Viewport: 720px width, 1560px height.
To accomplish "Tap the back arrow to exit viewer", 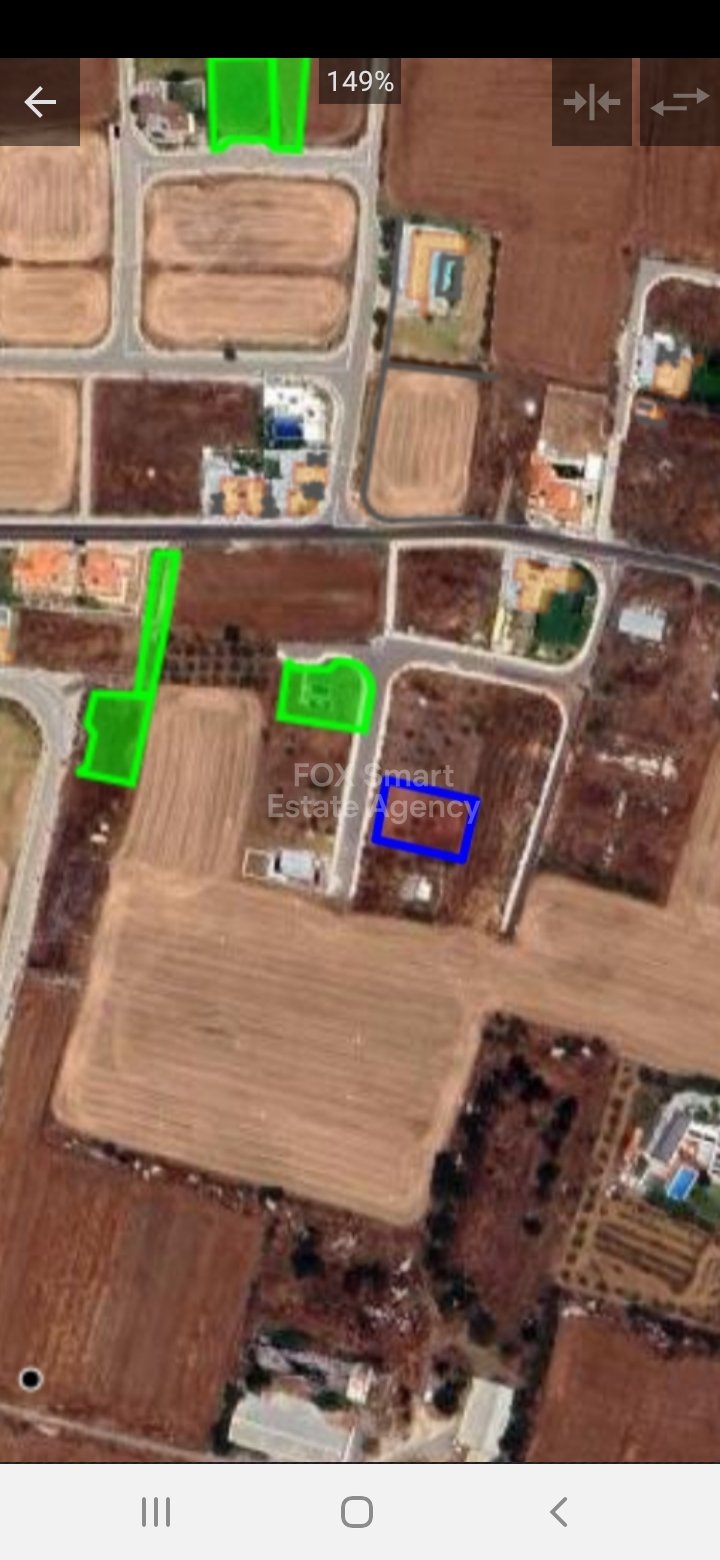I will (x=40, y=102).
